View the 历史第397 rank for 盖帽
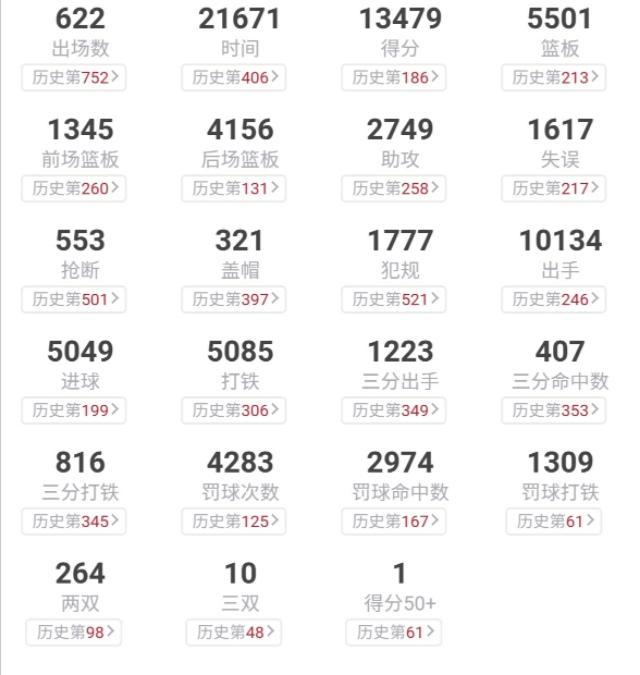The width and height of the screenshot is (640, 675). [234, 299]
